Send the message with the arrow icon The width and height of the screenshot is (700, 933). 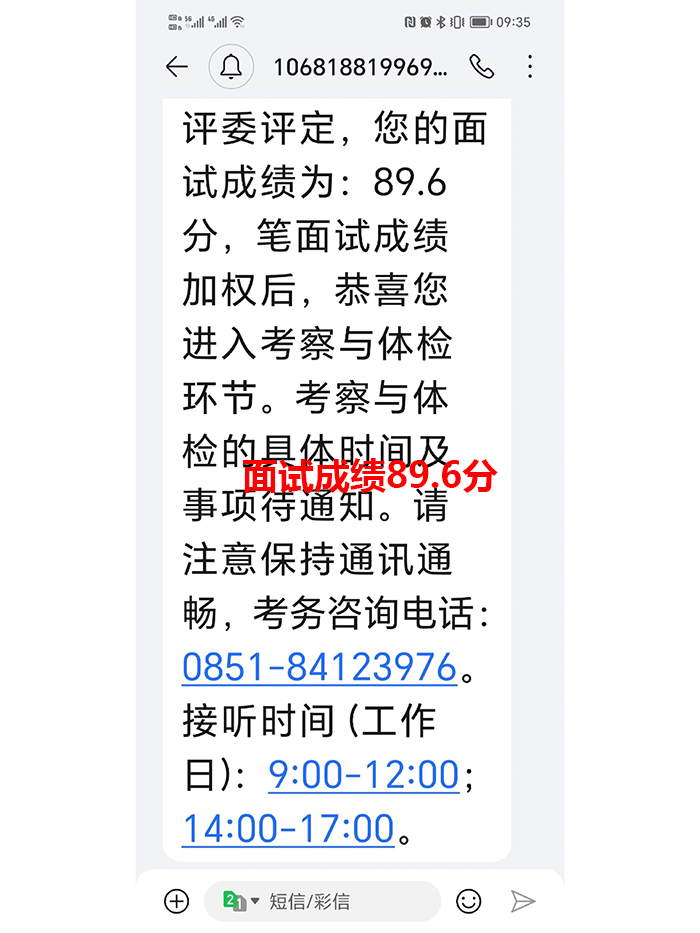(x=523, y=901)
